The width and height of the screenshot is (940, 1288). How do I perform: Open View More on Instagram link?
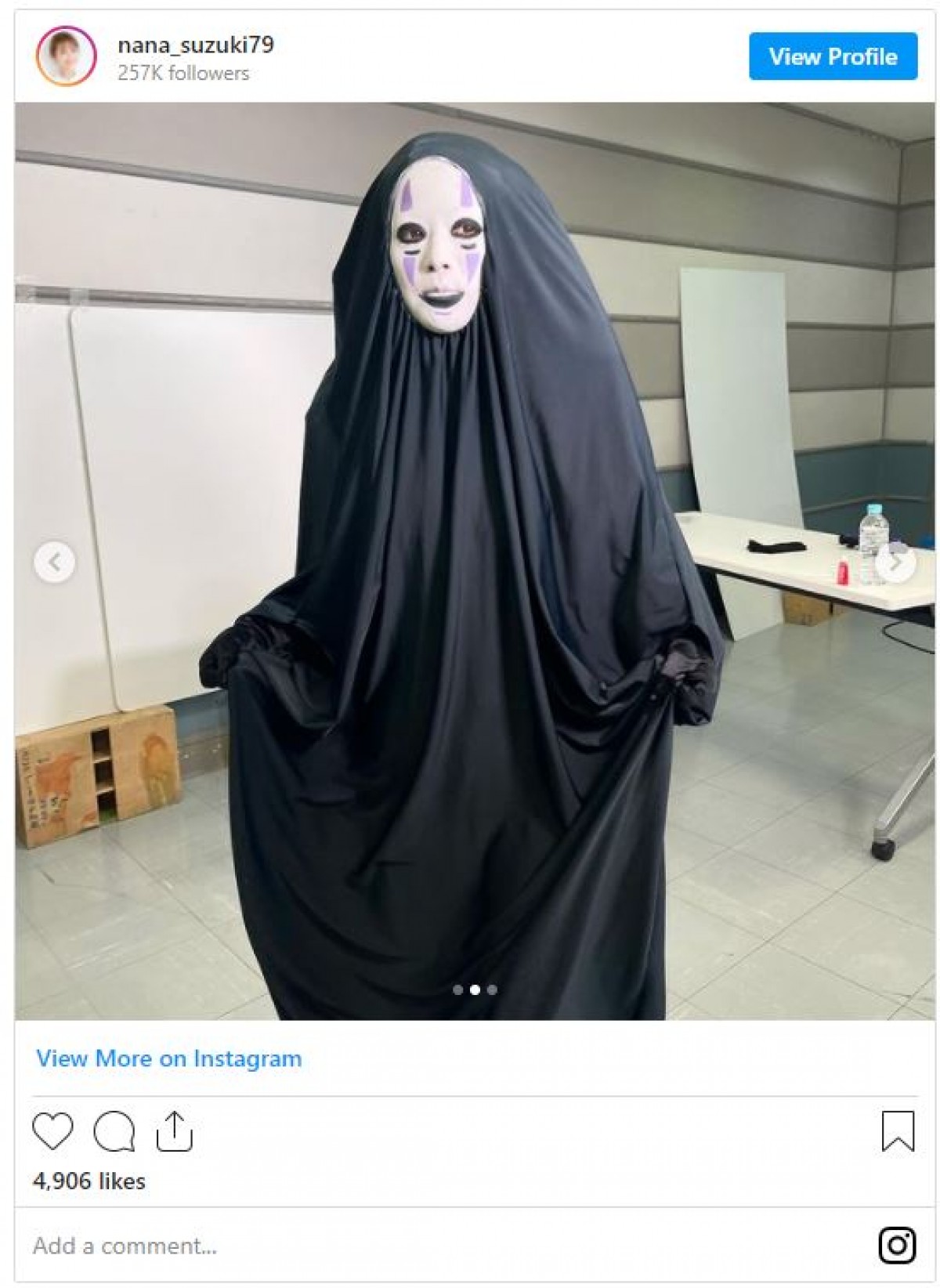tap(169, 1058)
